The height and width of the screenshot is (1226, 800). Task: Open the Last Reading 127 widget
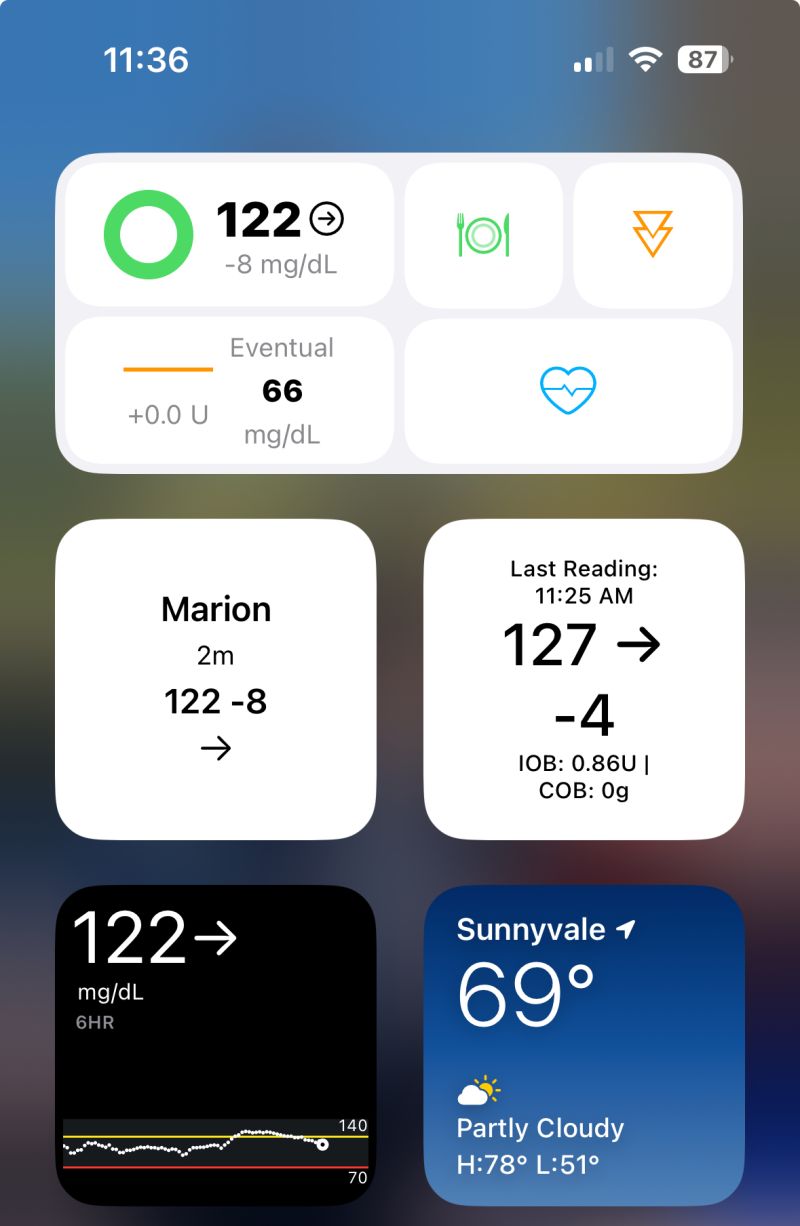pos(584,679)
